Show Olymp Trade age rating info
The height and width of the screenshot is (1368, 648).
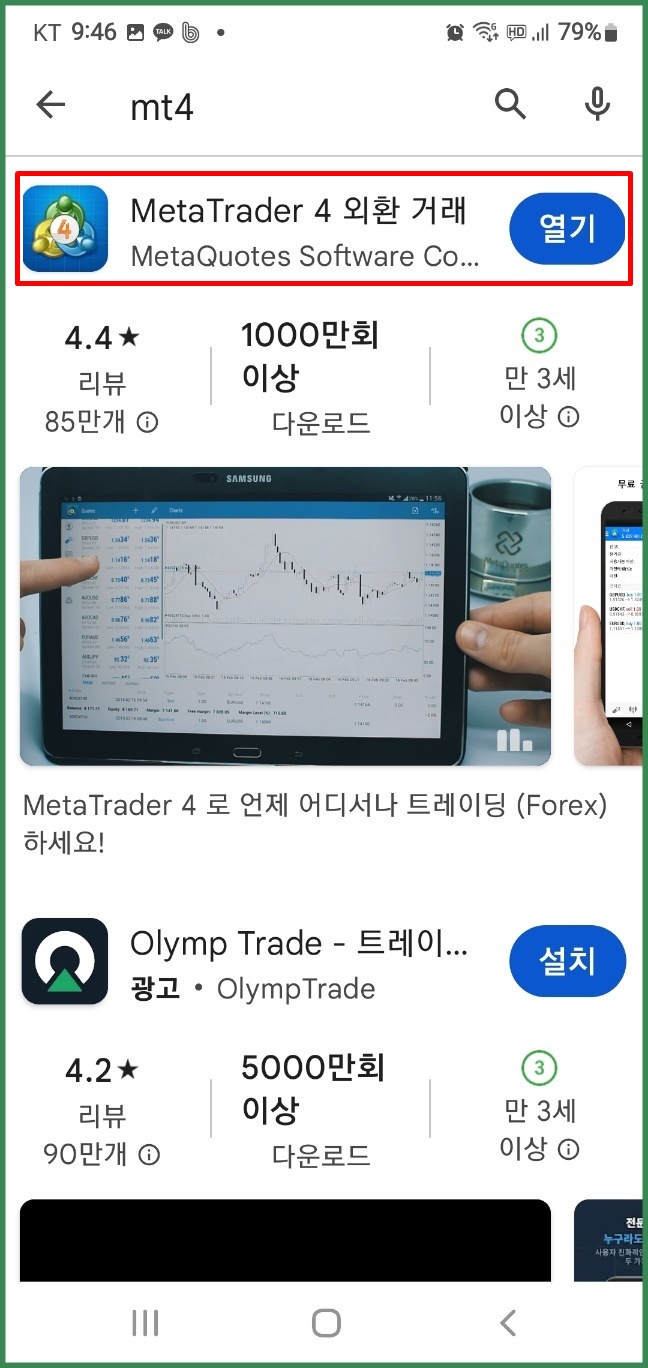569,1149
